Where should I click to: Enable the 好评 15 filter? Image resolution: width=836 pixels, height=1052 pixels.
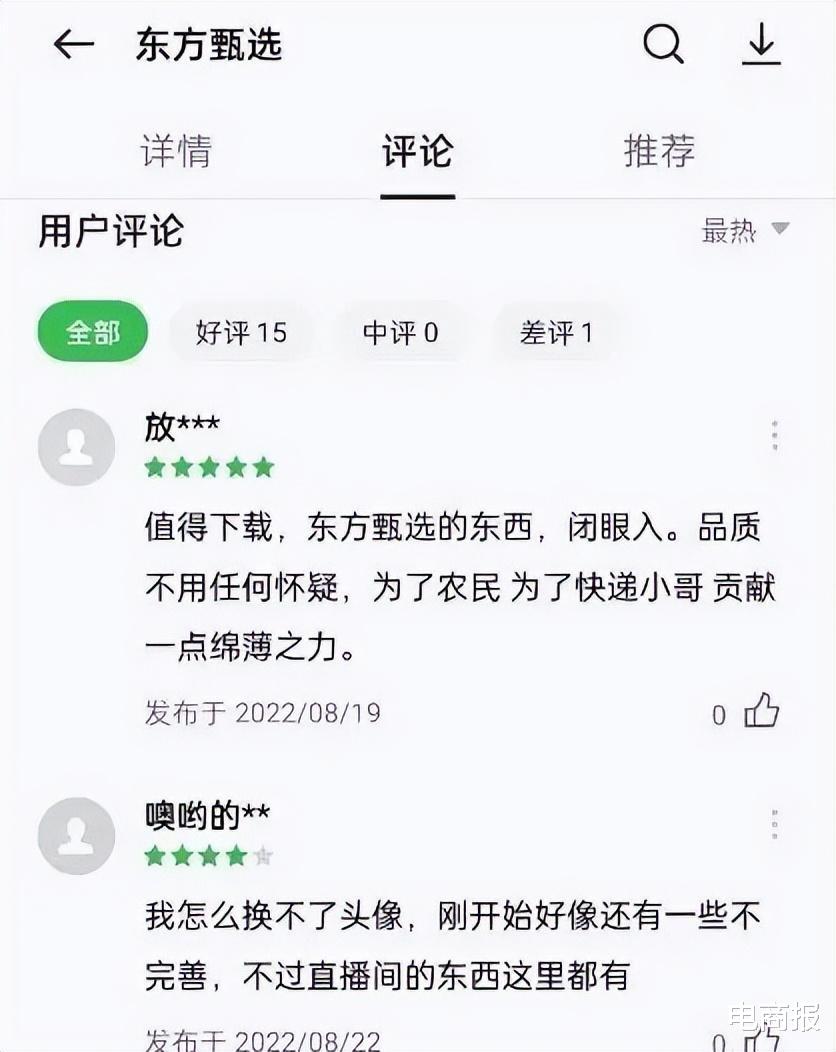(240, 331)
